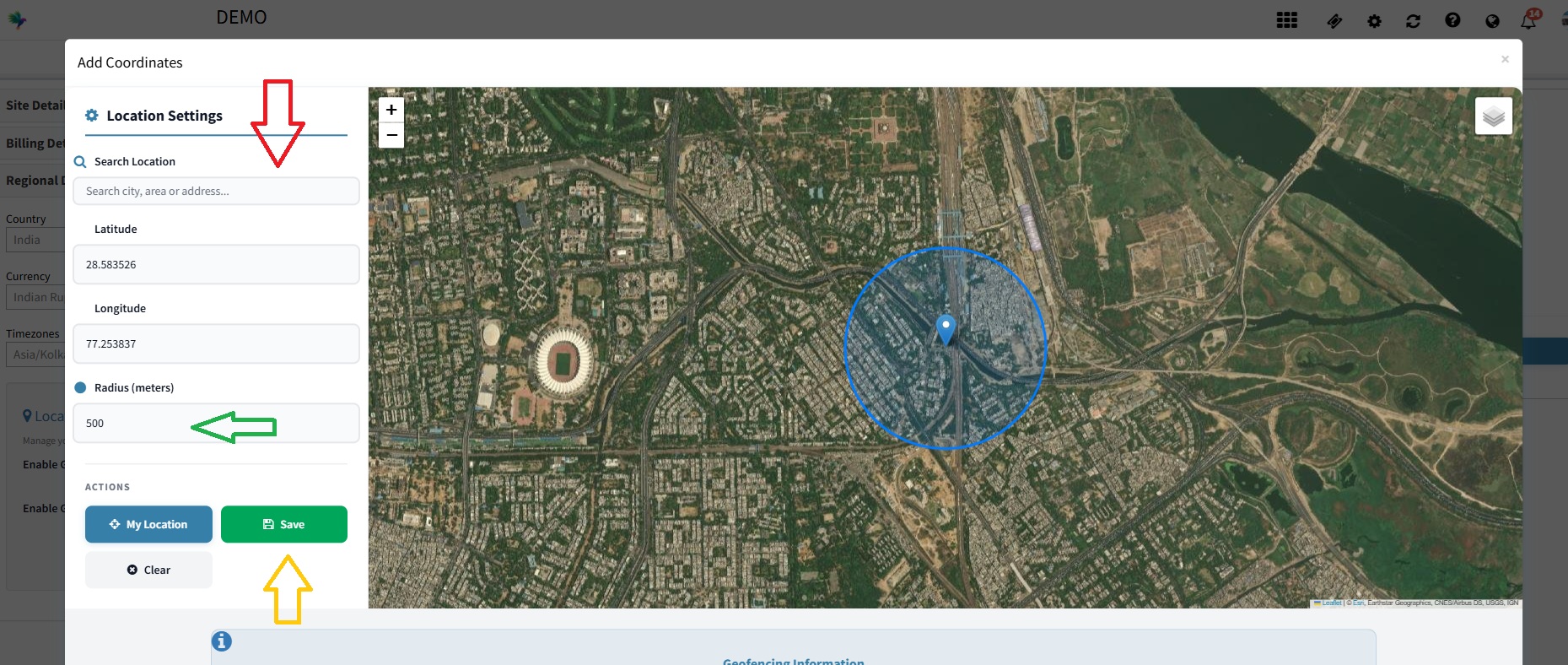The height and width of the screenshot is (665, 1568).
Task: Open the globe icon in top bar
Action: (1492, 21)
